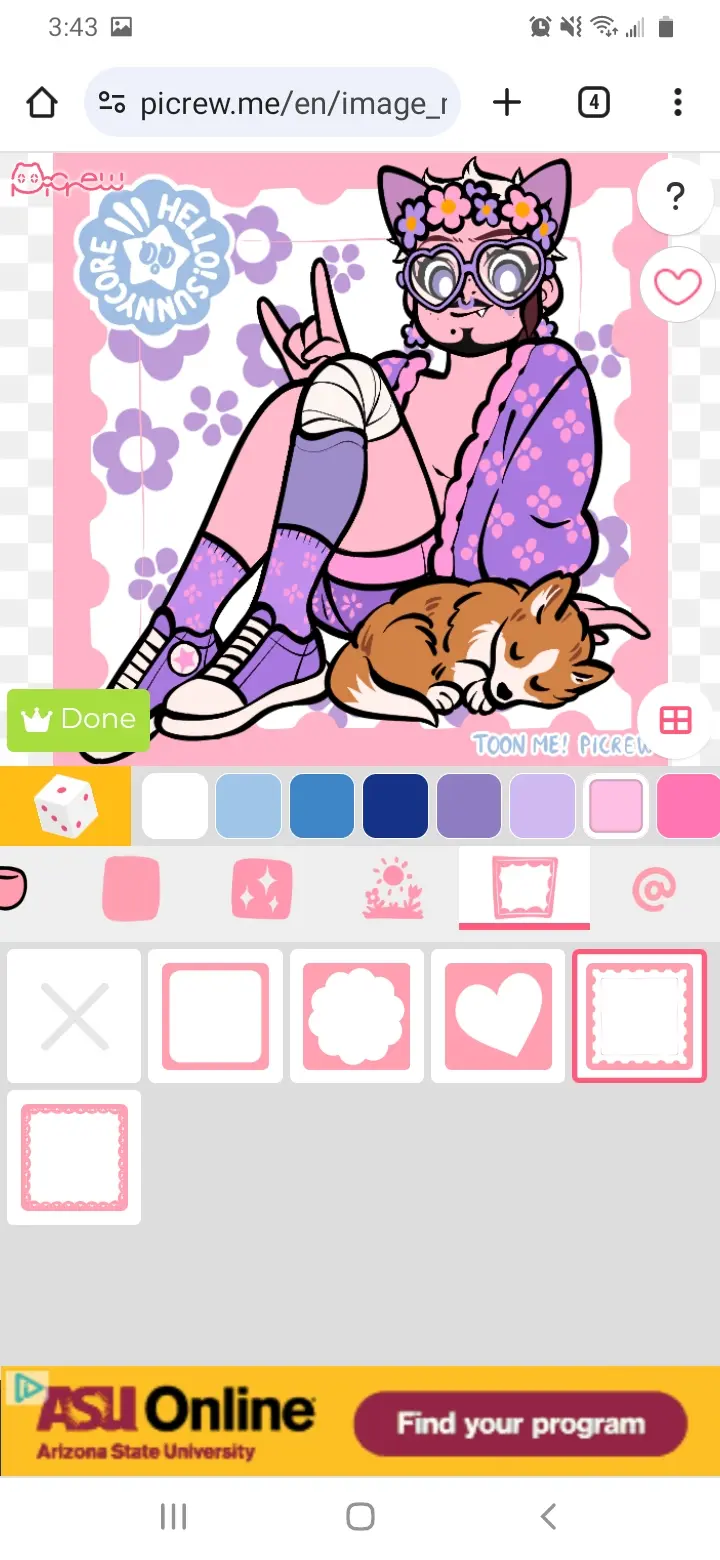
Task: Open the tab switcher showing 4 tabs
Action: pos(593,102)
